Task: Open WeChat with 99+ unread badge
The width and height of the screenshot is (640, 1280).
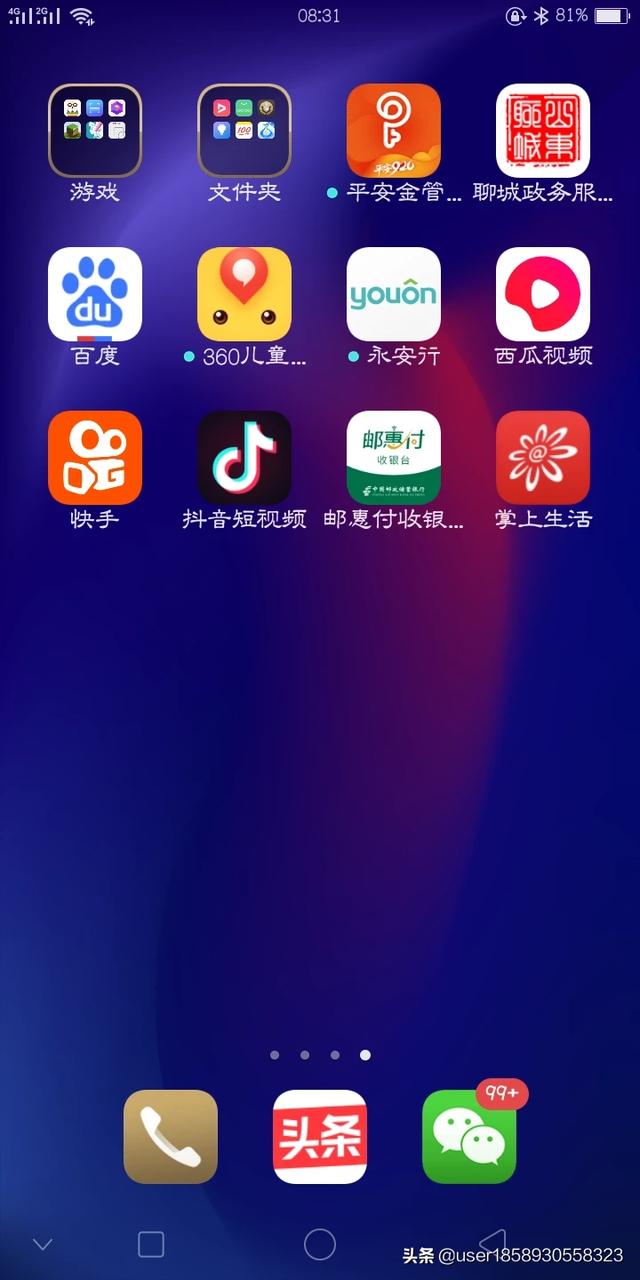Action: click(x=469, y=1137)
